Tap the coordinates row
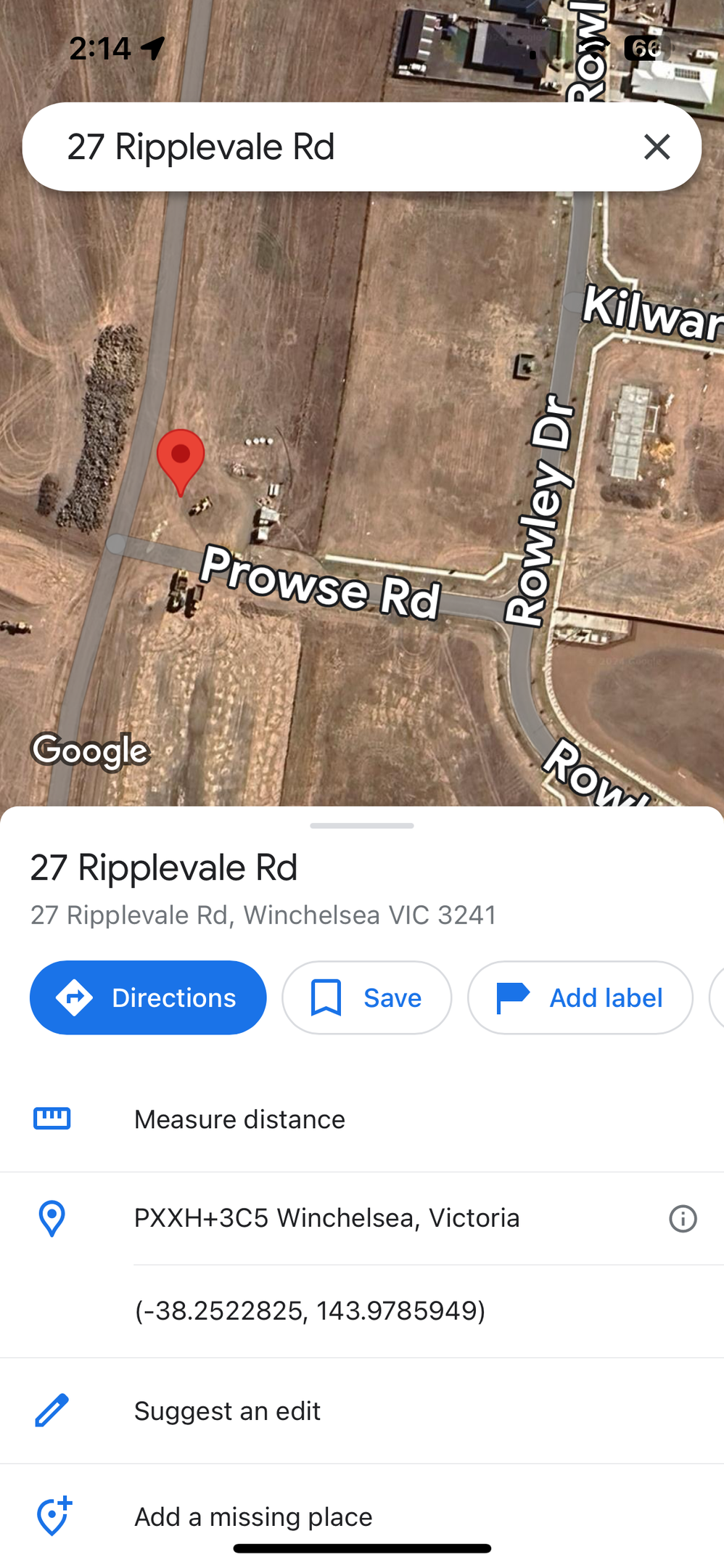Screen dimensions: 724x1568 362,1311
